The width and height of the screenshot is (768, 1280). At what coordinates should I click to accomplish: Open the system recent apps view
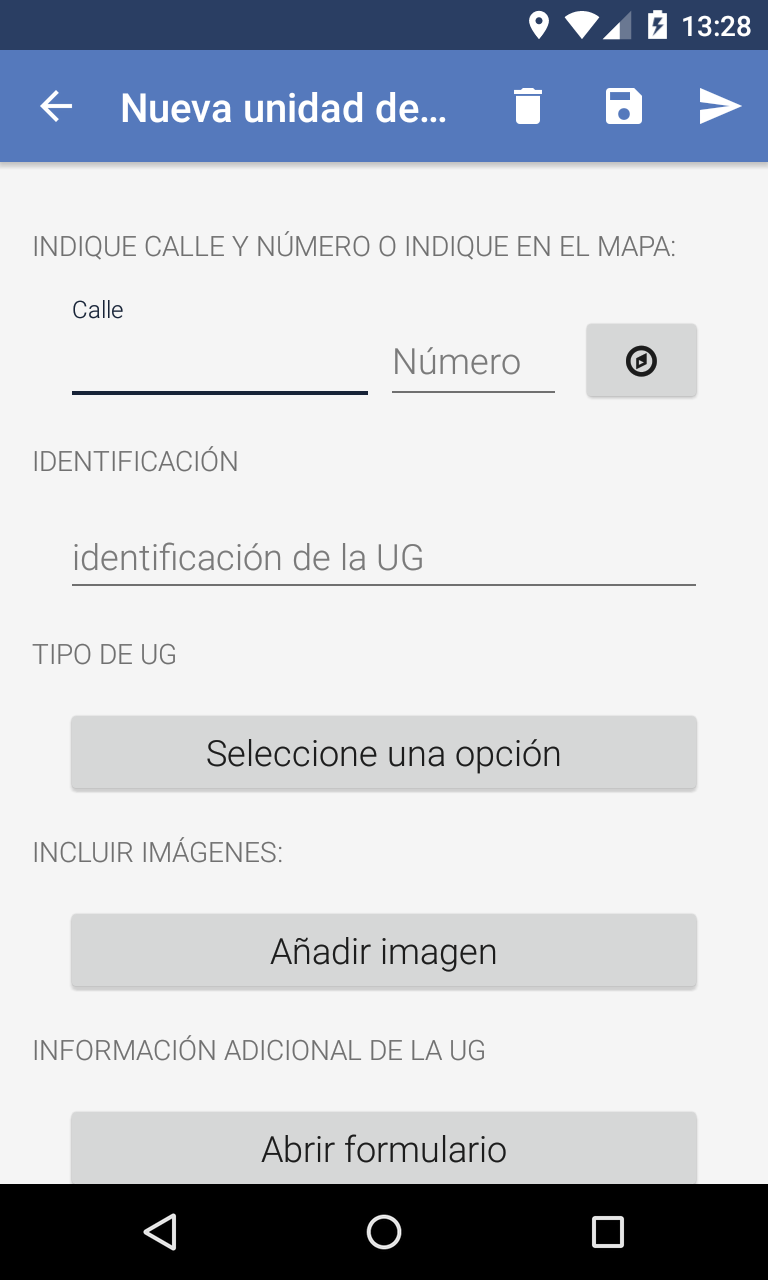608,1232
